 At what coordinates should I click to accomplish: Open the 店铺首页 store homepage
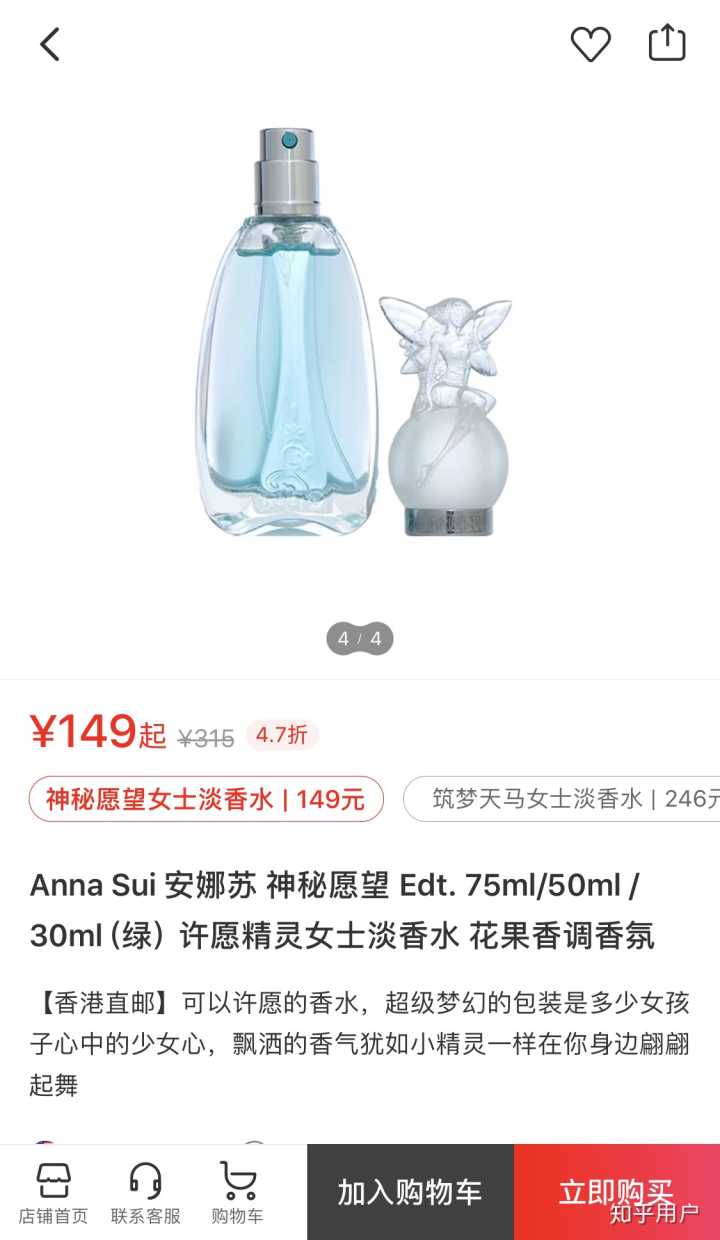(x=53, y=1193)
